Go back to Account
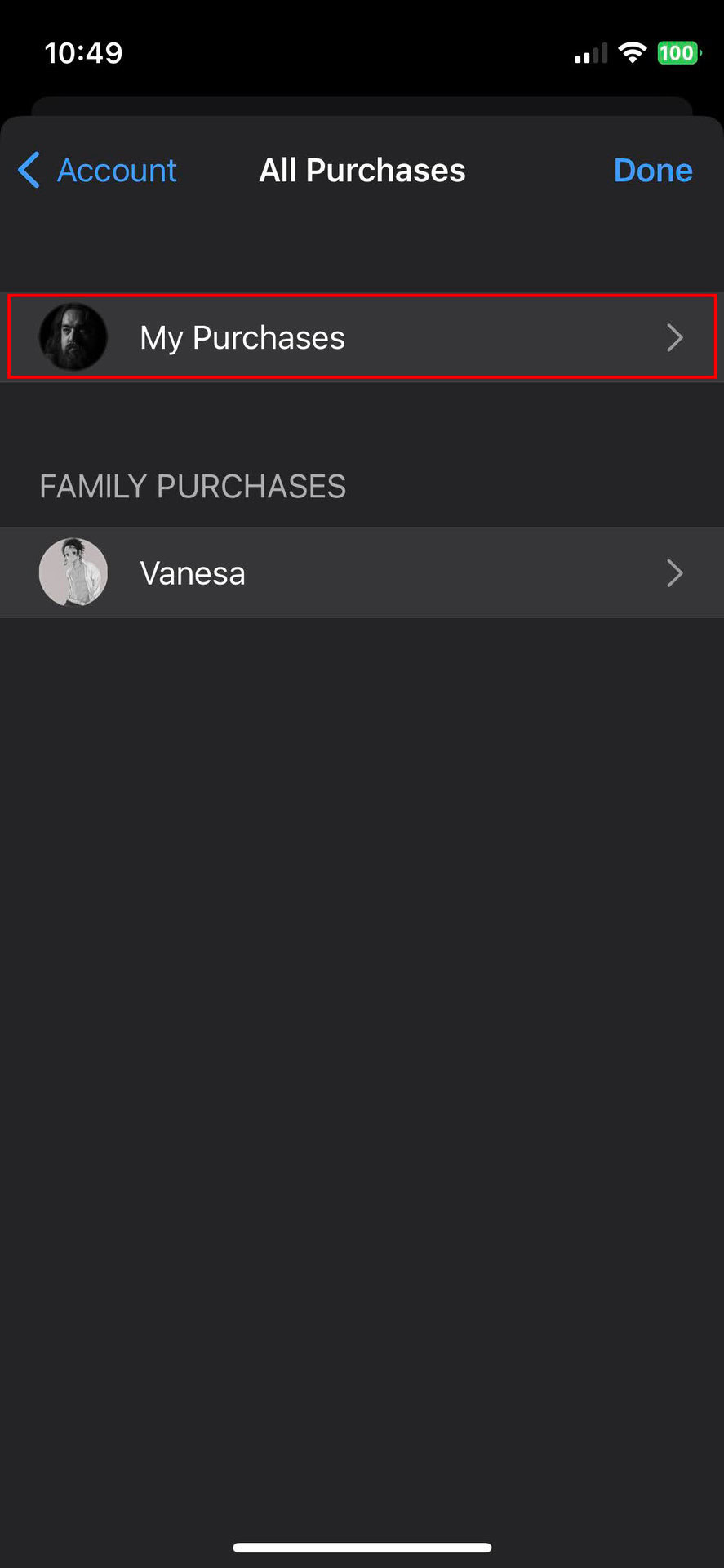This screenshot has height=1568, width=724. click(x=98, y=171)
